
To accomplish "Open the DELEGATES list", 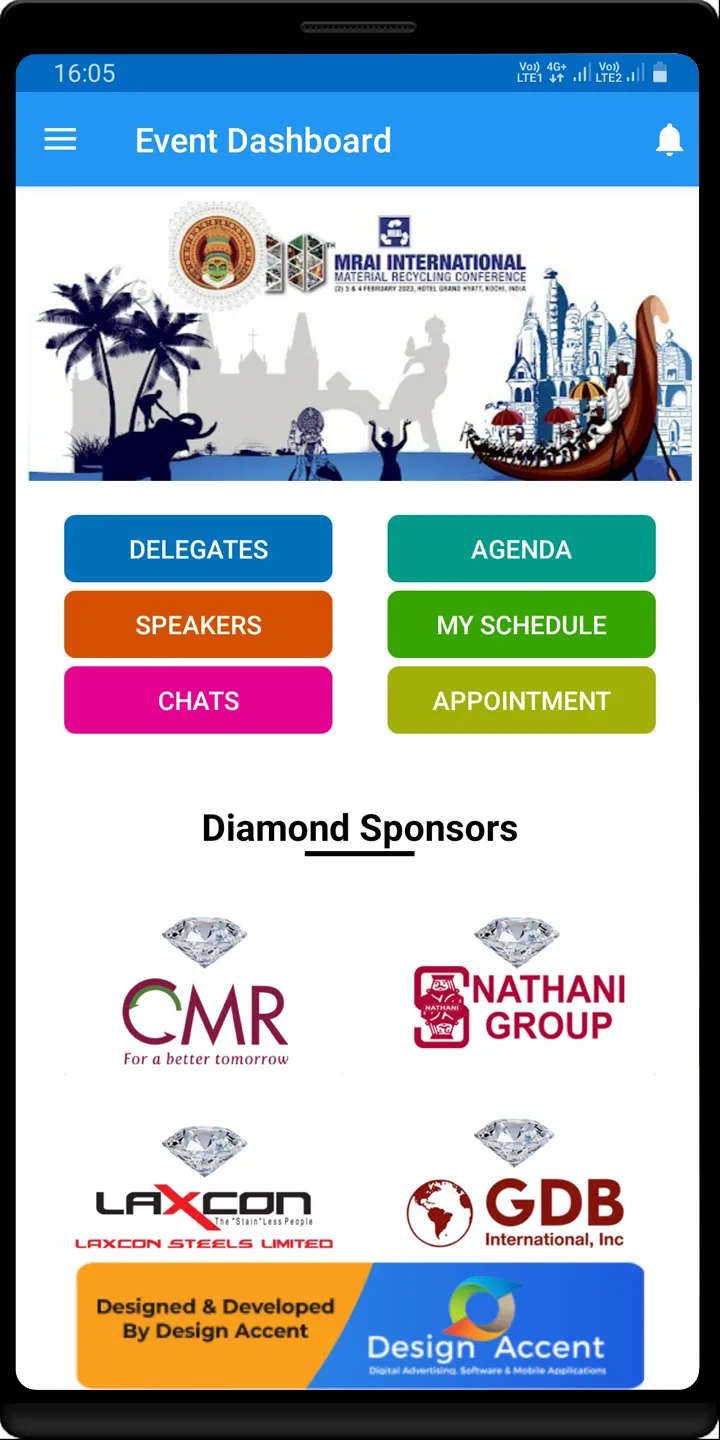I will point(198,549).
